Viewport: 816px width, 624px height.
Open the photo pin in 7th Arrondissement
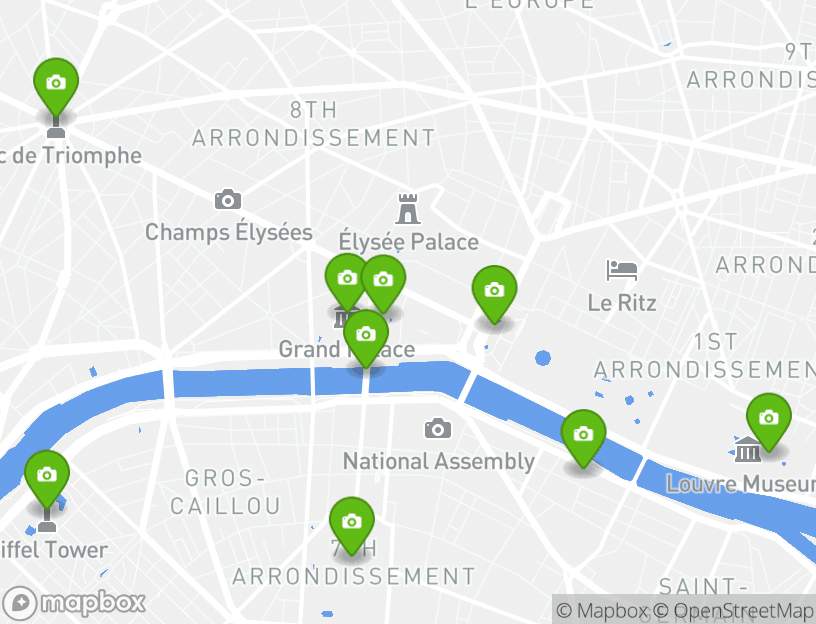click(x=351, y=523)
